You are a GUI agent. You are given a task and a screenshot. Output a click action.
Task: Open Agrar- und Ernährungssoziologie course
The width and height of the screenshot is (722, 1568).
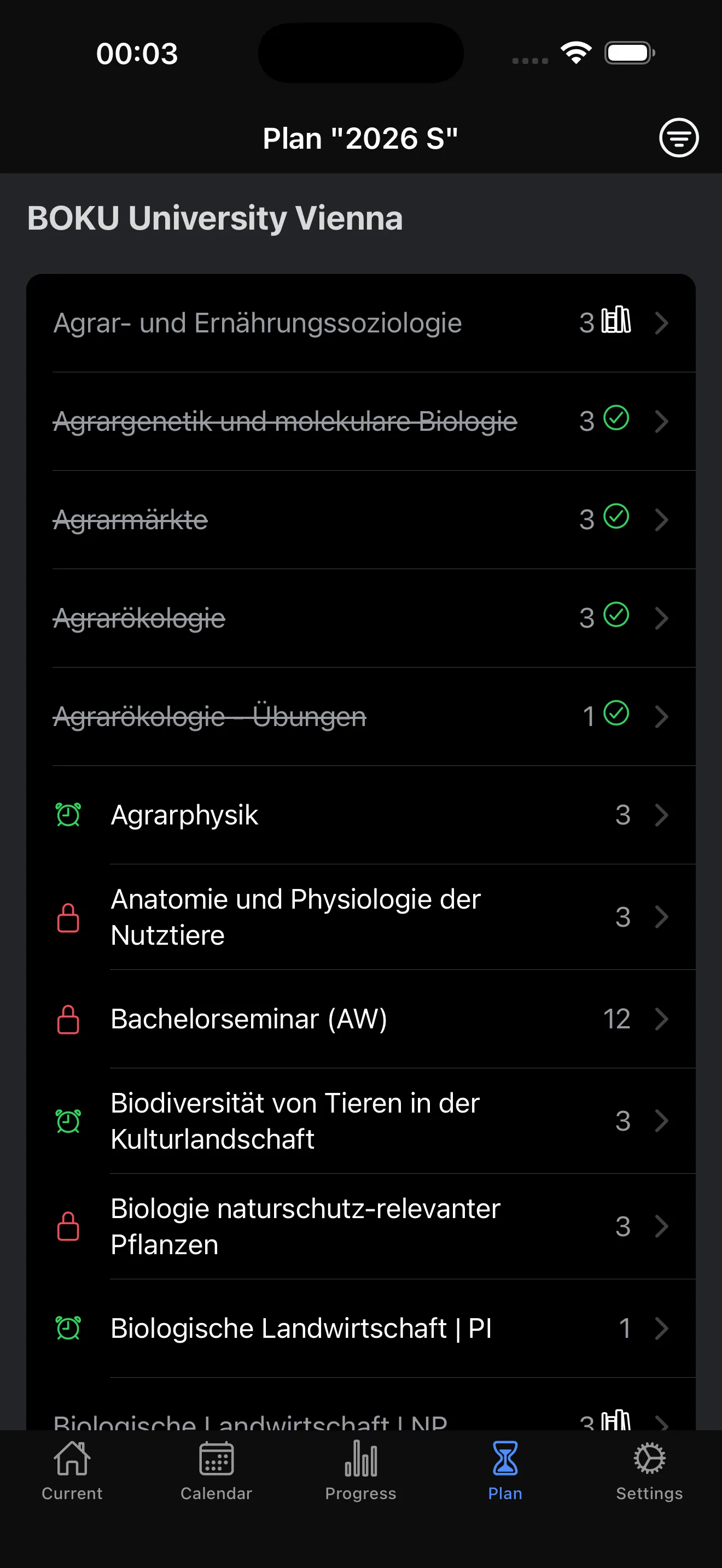360,323
